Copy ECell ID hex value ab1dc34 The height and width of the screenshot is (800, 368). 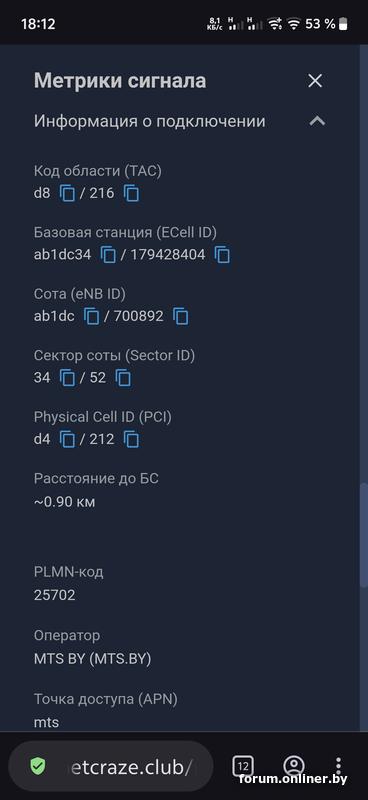[x=108, y=255]
